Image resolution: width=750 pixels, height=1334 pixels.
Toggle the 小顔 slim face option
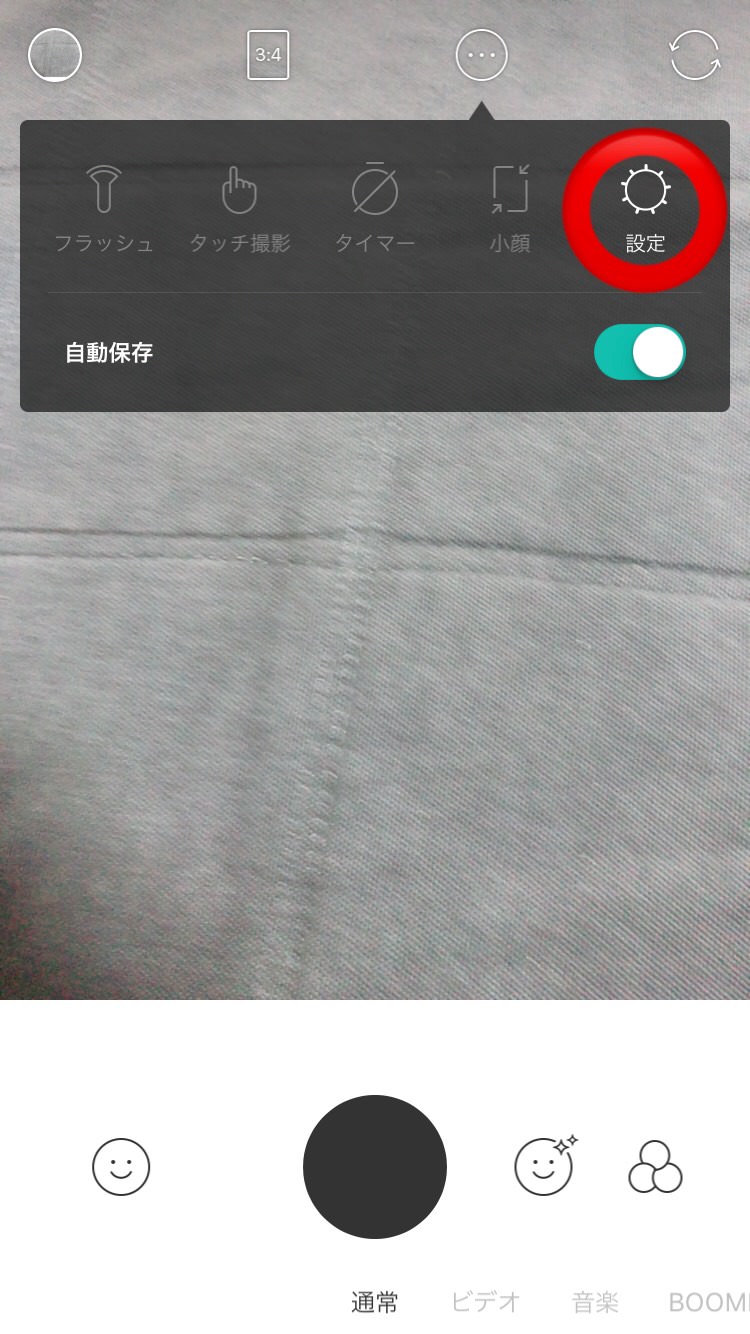coord(510,208)
